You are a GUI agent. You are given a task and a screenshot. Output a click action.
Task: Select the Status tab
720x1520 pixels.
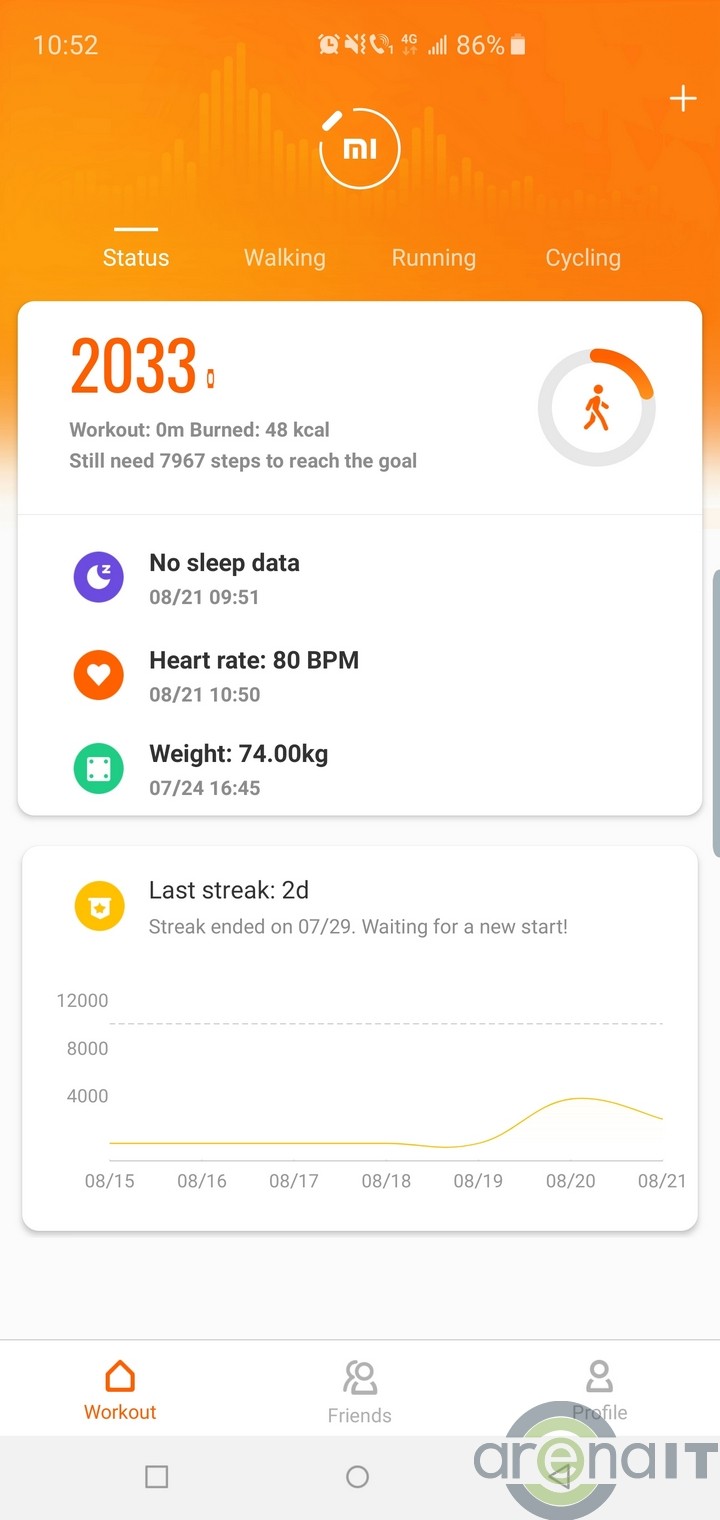click(136, 258)
